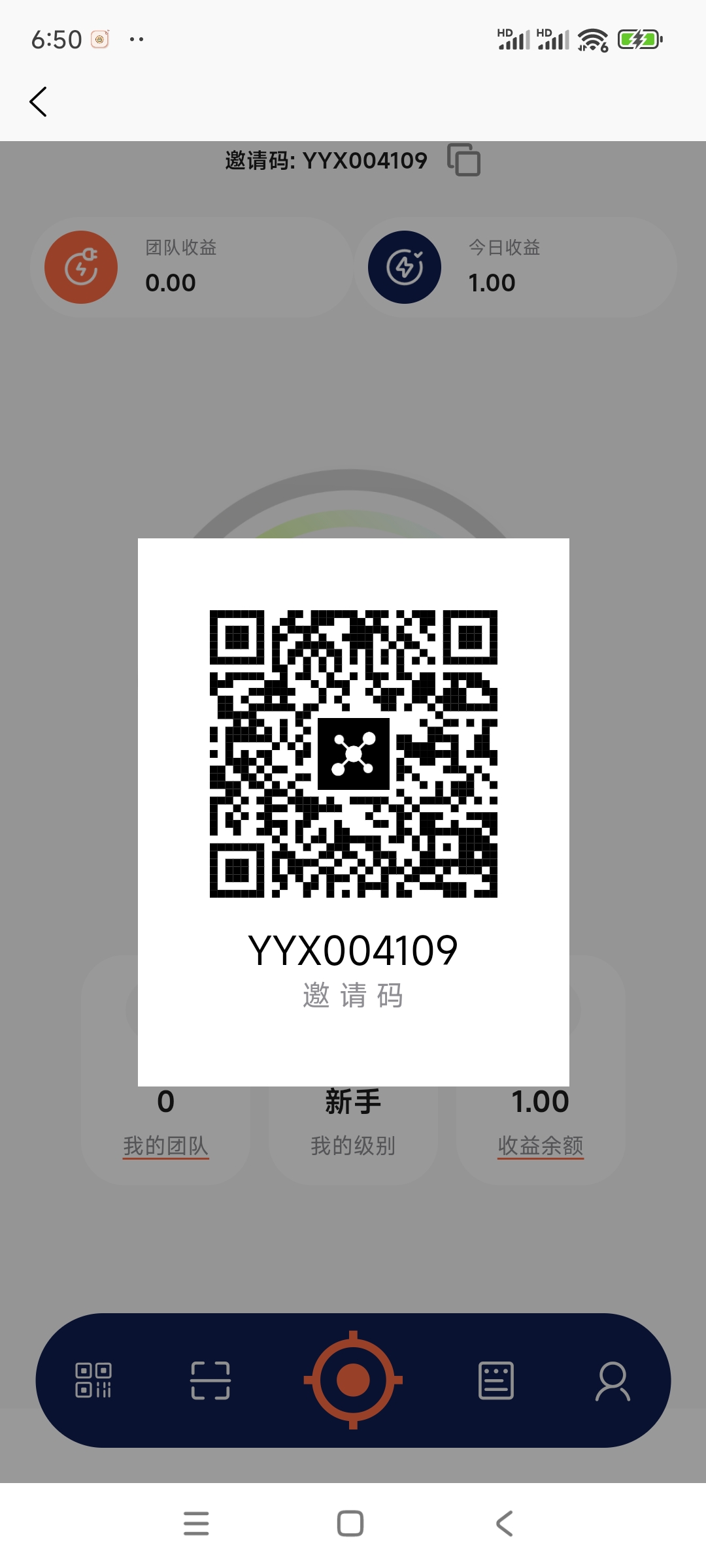Open the 收益余额 link
Screen dimensions: 706x1568
point(541,1145)
